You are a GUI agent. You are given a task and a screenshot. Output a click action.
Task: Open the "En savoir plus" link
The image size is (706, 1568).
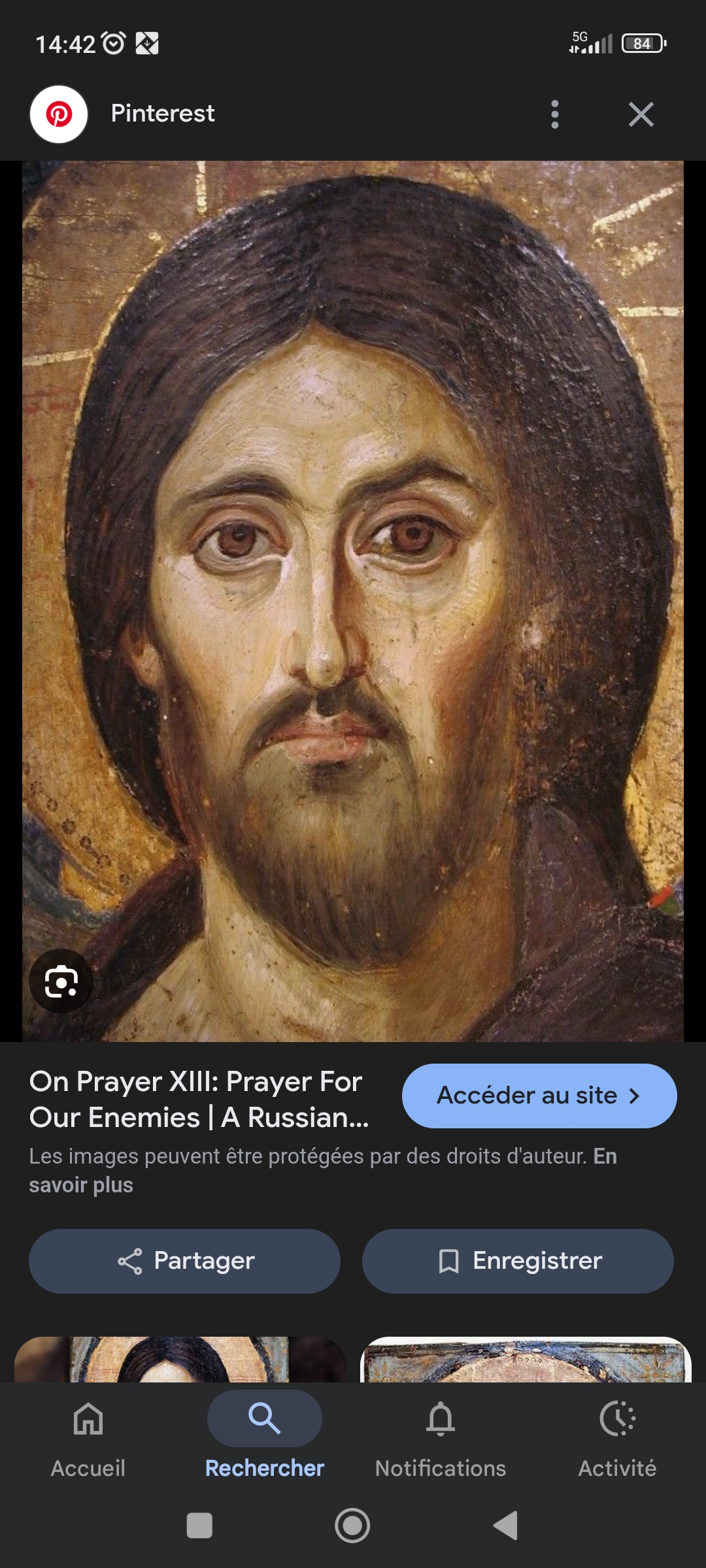click(x=81, y=1185)
